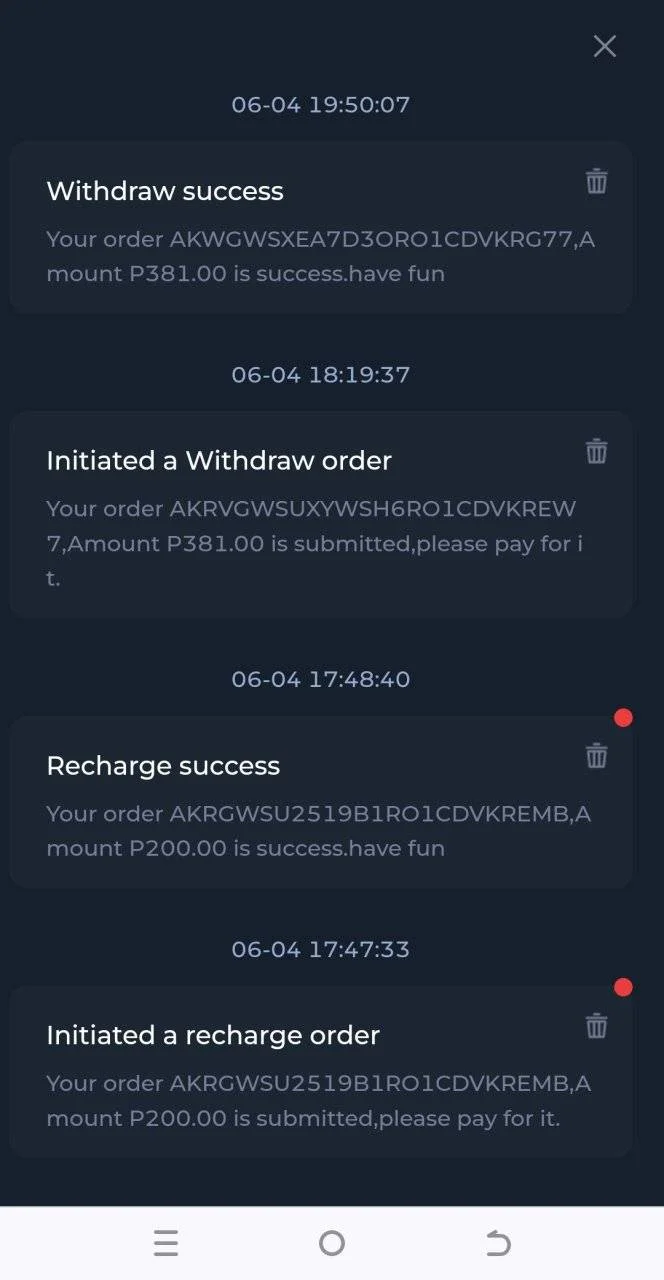Viewport: 664px width, 1280px height.
Task: Open the unread Initiated a recharge order card
Action: [x=321, y=1073]
